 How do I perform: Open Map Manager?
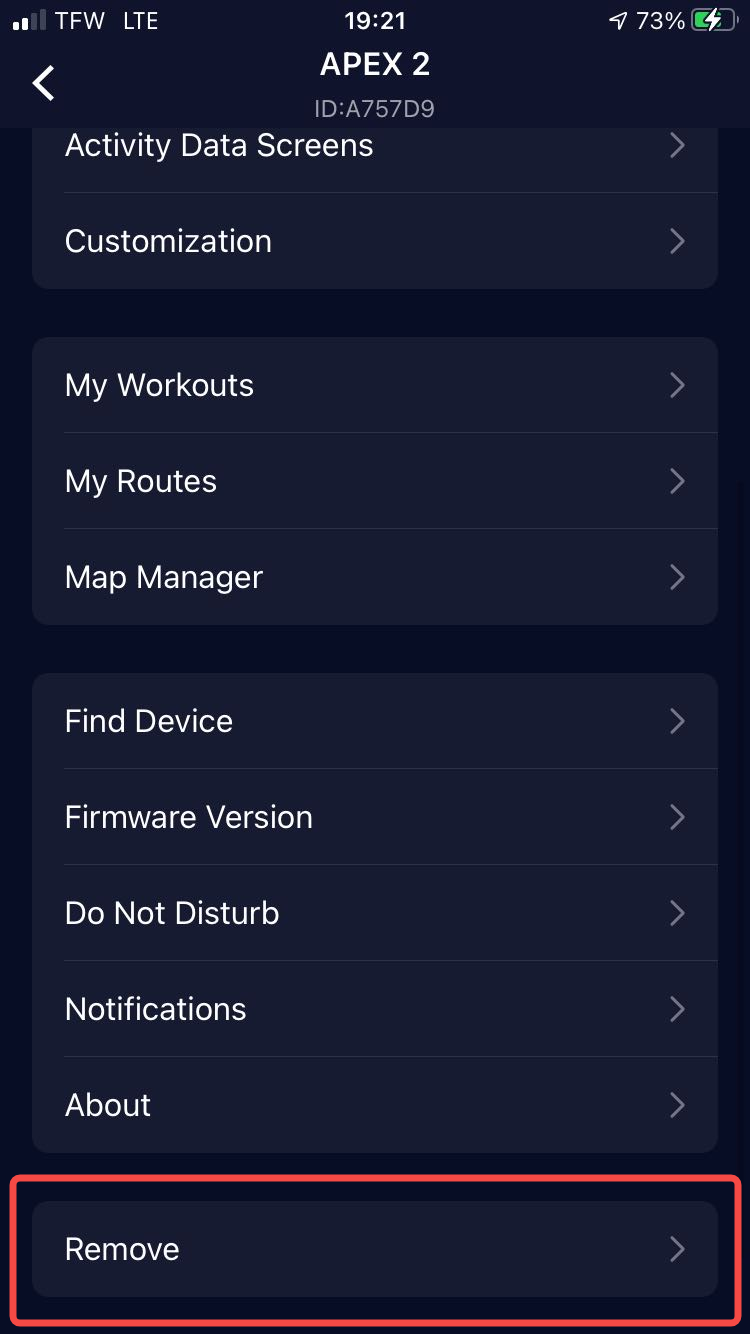pos(375,577)
